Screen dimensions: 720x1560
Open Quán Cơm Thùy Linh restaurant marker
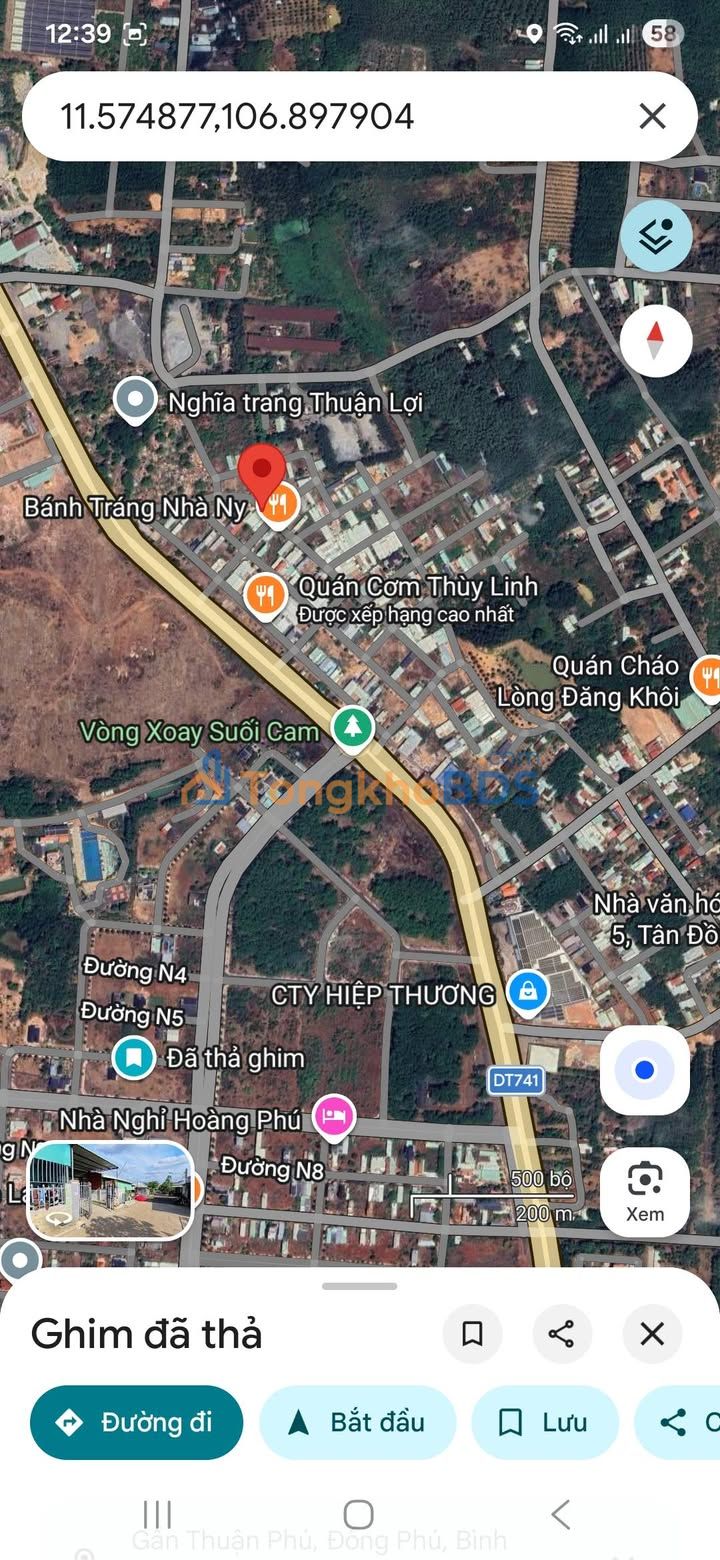click(x=265, y=596)
